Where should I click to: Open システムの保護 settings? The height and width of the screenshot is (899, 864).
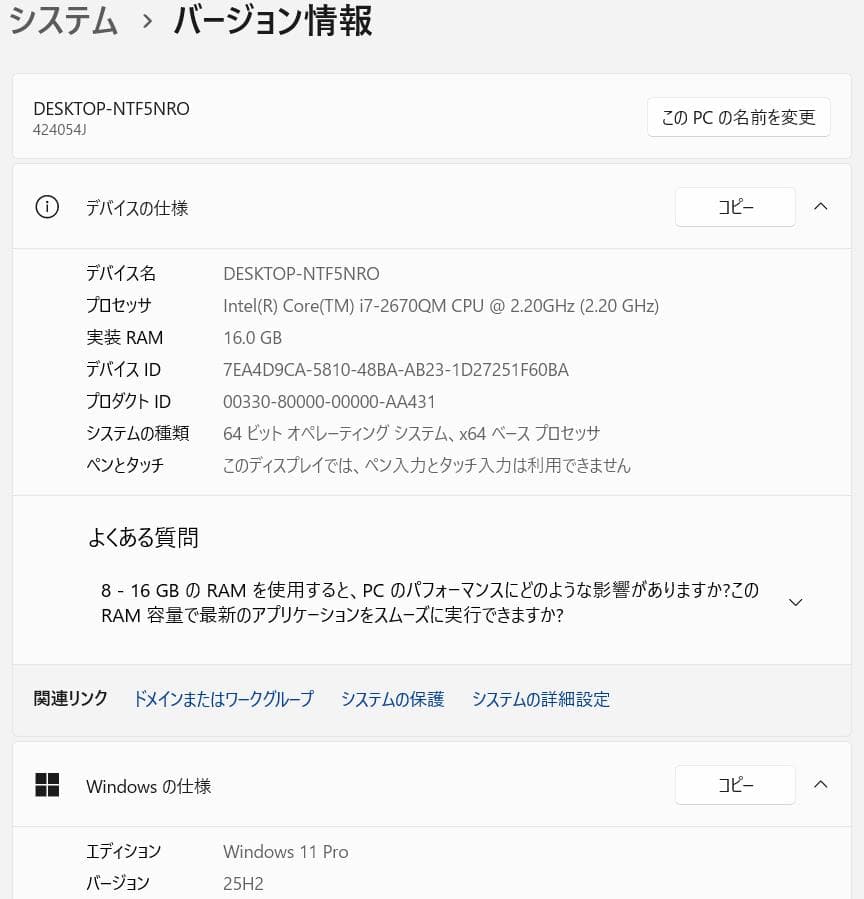[x=392, y=699]
